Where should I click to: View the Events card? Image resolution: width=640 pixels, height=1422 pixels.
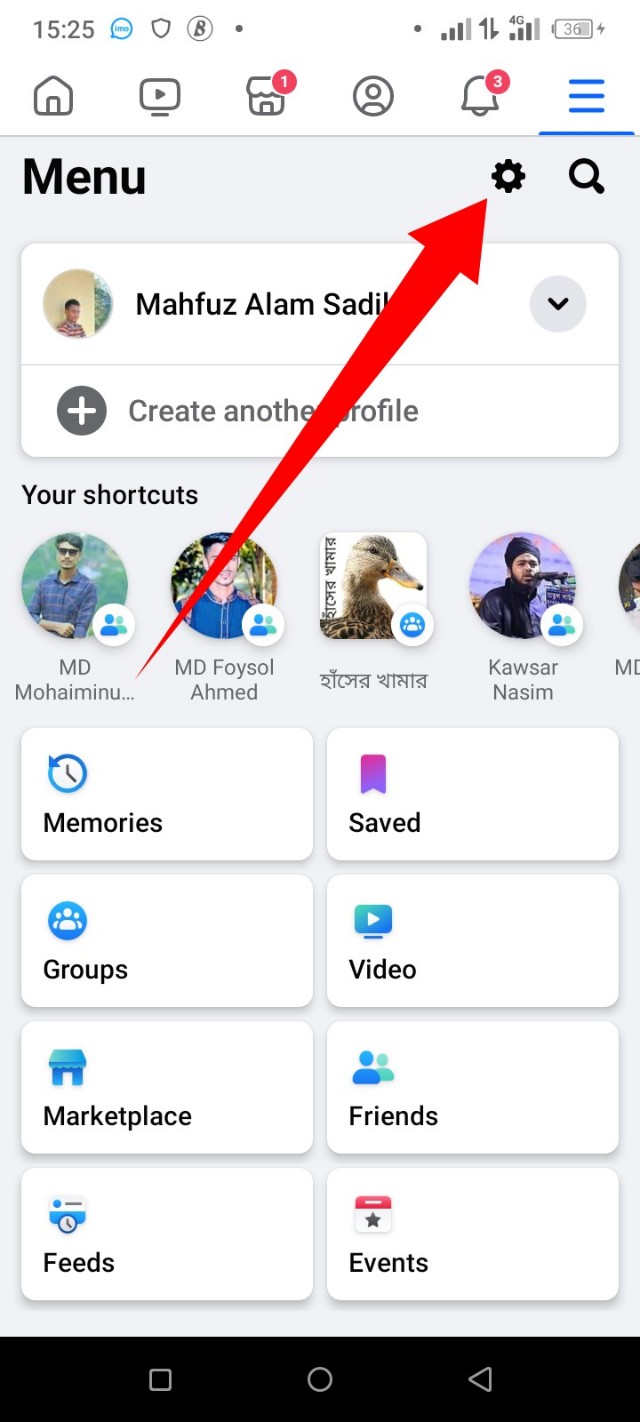click(472, 1234)
